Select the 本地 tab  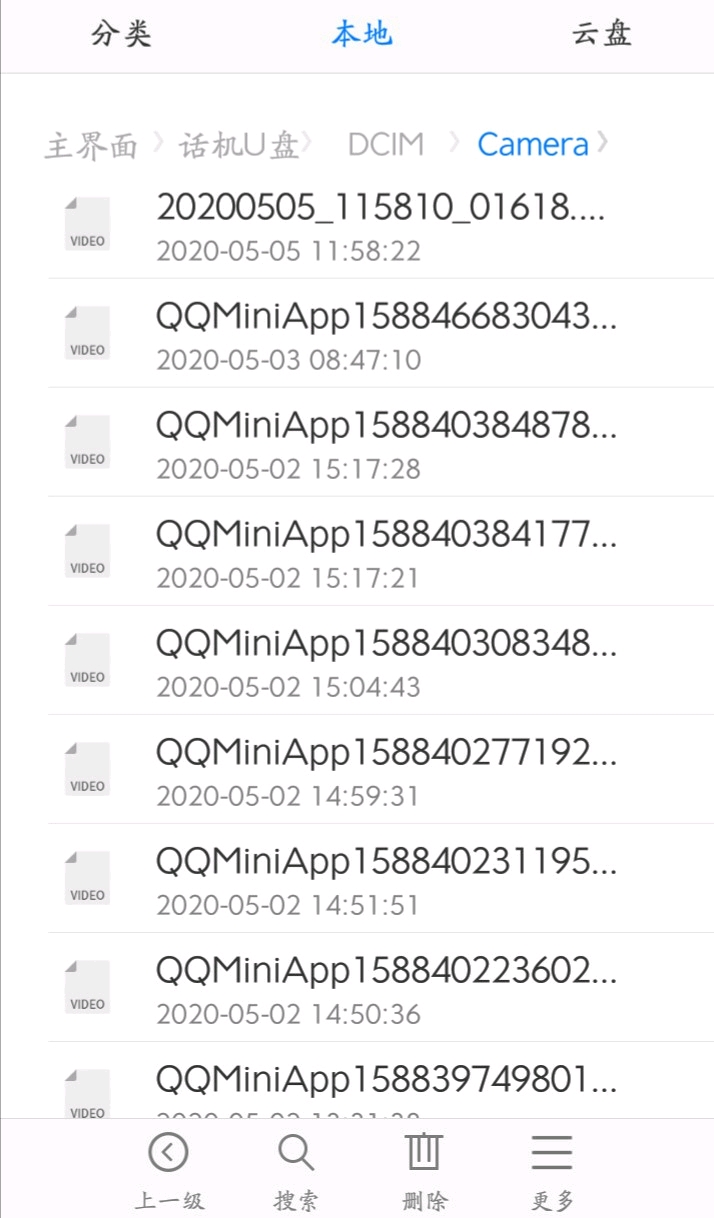click(x=361, y=34)
